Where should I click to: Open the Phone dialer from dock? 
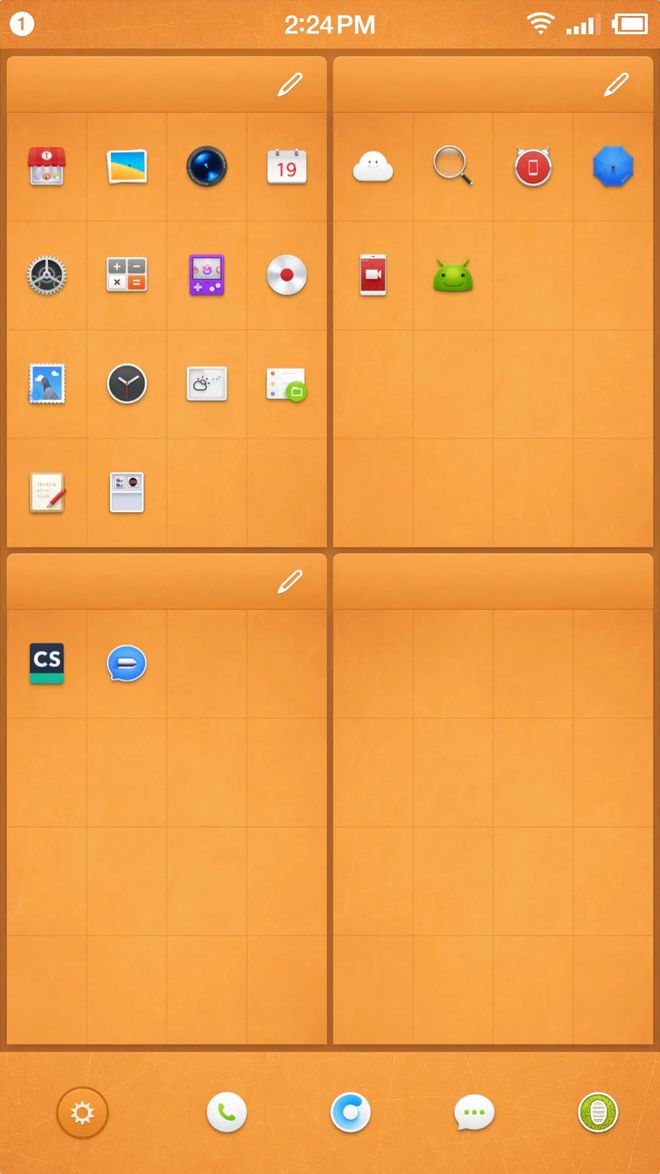[x=227, y=1112]
